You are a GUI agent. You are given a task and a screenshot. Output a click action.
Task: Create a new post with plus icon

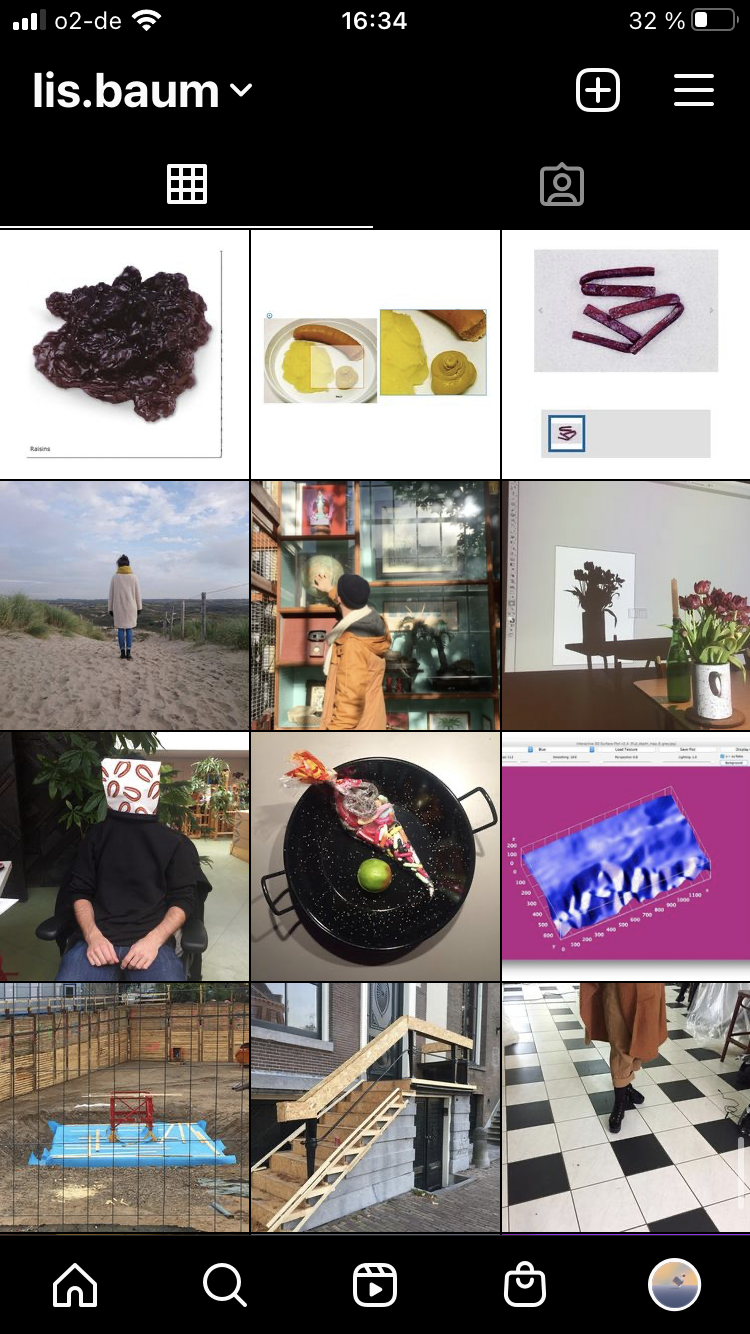[598, 91]
